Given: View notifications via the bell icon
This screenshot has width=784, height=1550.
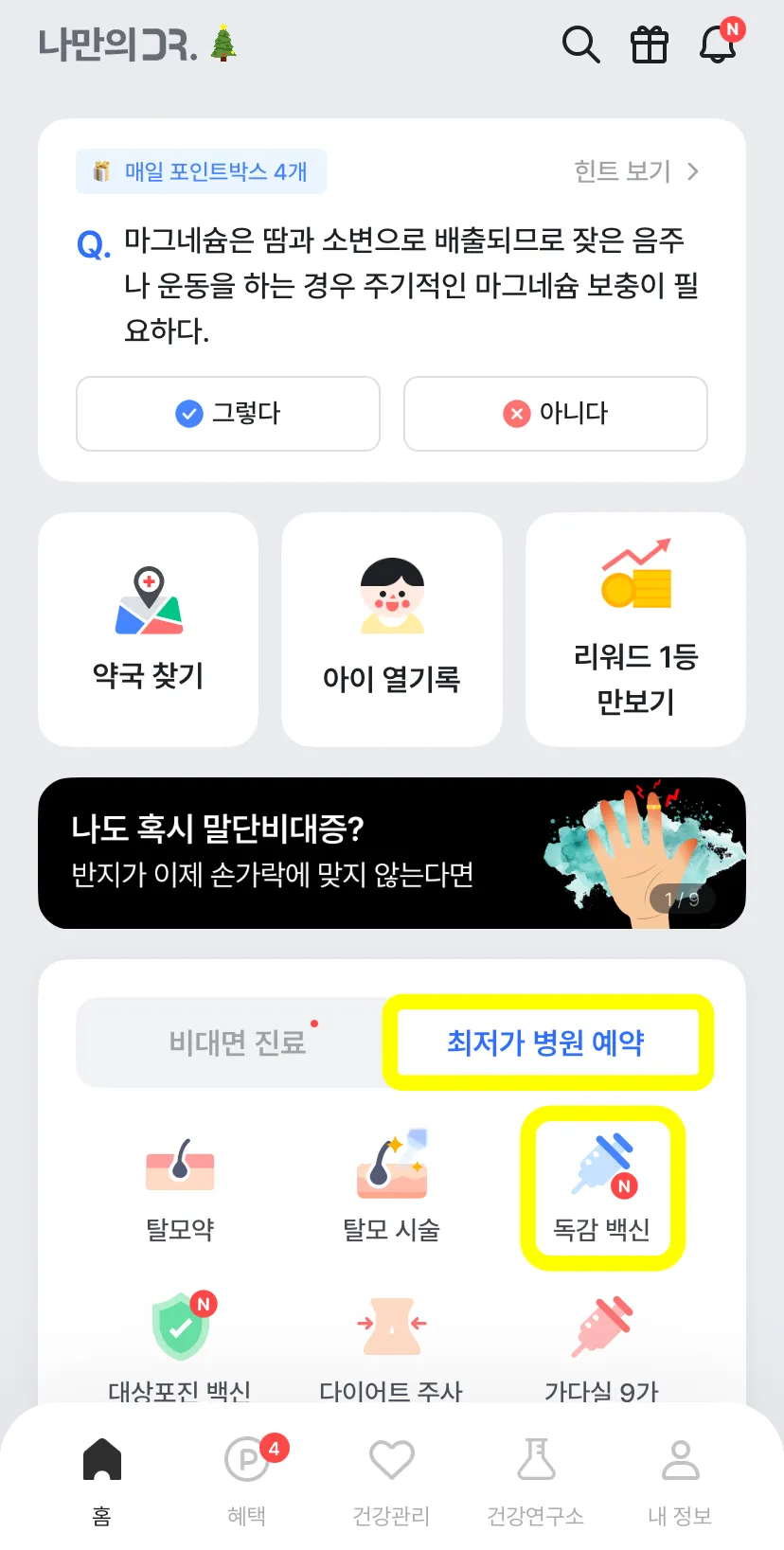Looking at the screenshot, I should tap(718, 44).
